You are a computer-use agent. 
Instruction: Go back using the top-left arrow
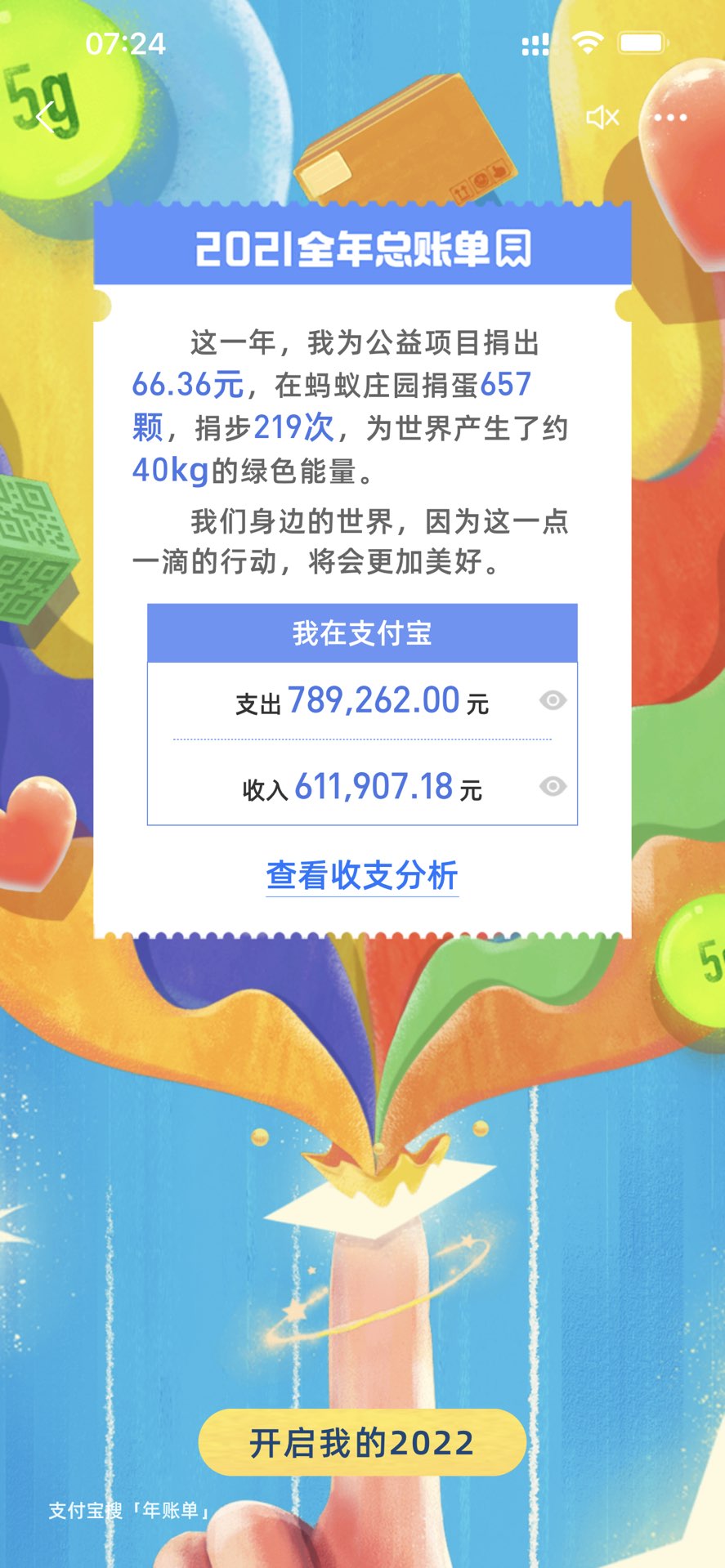coord(46,118)
